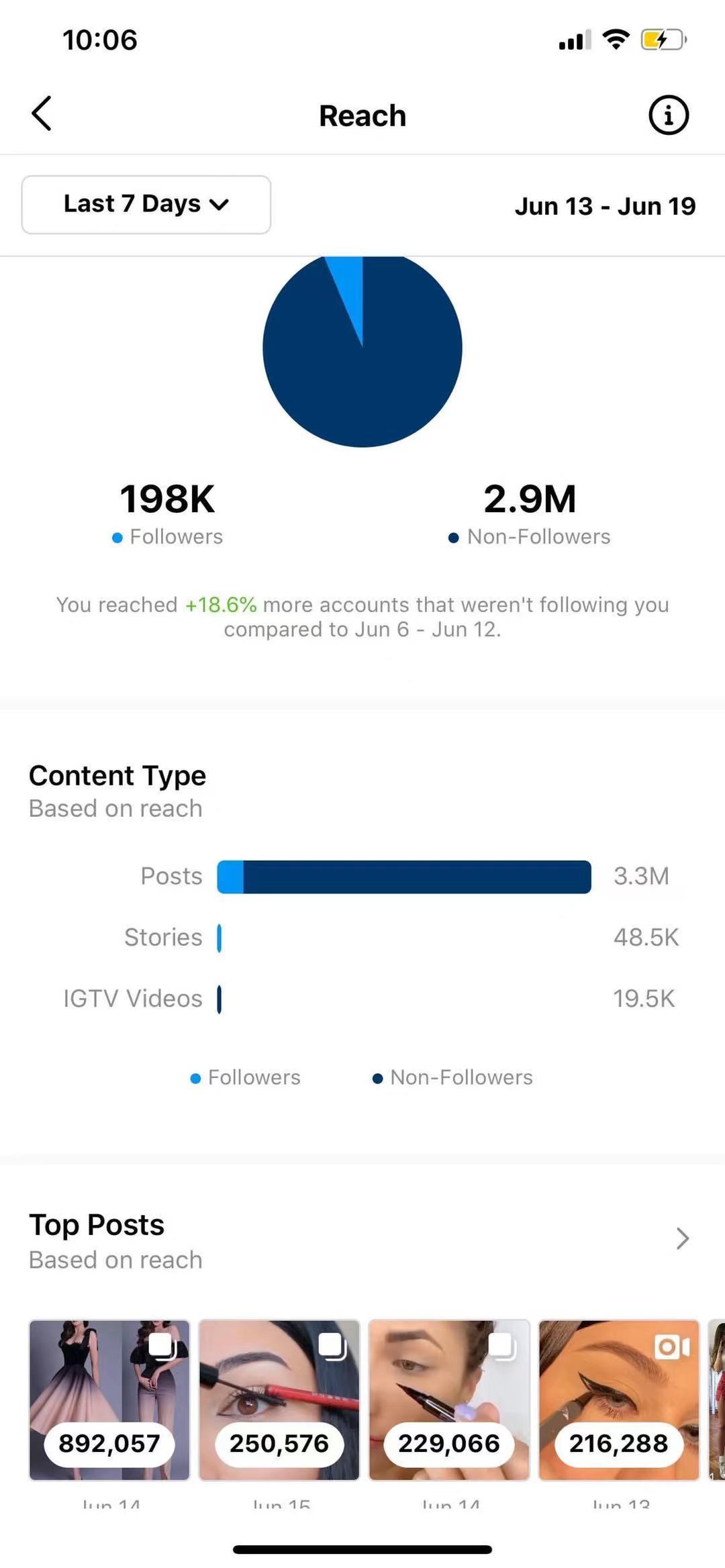This screenshot has width=725, height=1568.
Task: Open the video post with 216,288 reach
Action: [619, 1400]
